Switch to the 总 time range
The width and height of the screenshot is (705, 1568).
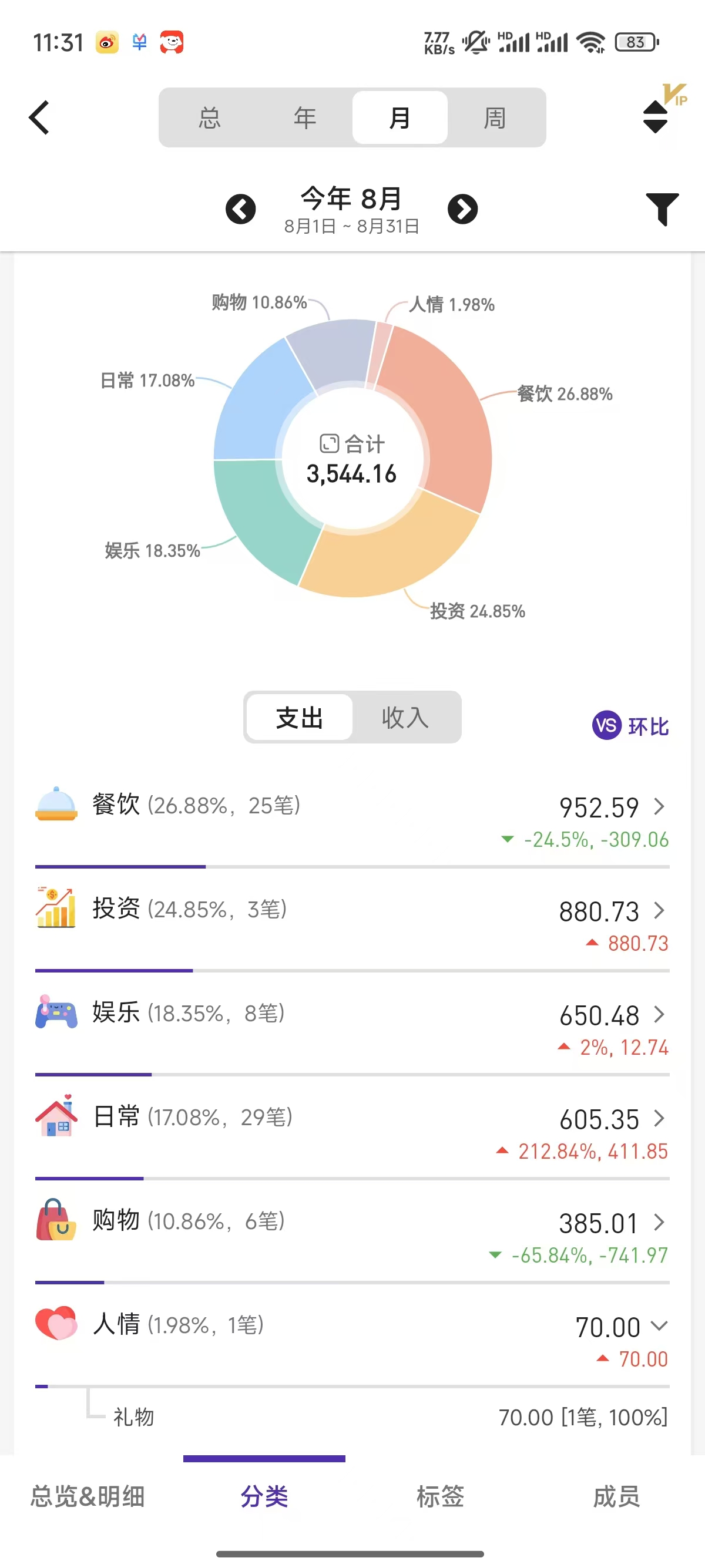point(209,117)
